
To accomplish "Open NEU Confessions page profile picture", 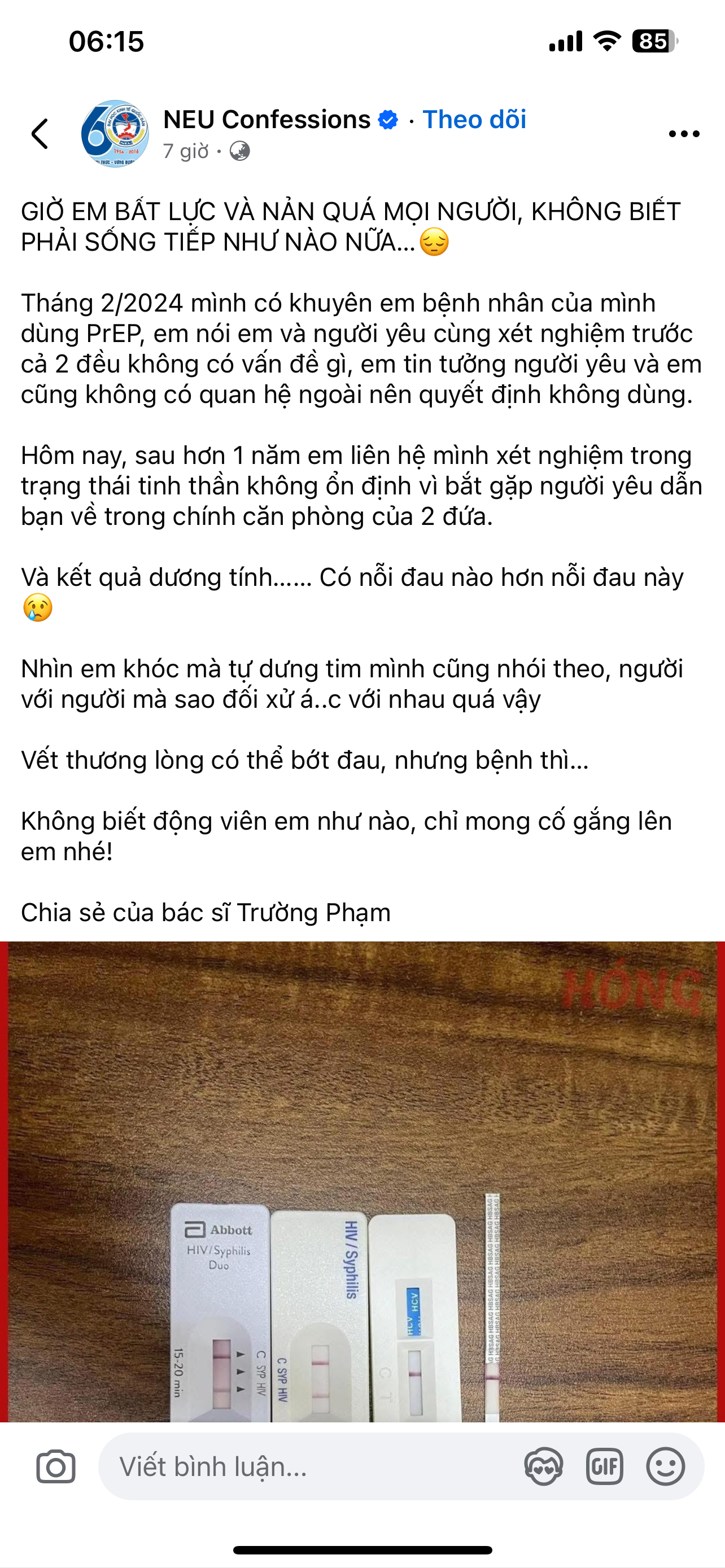I will pos(115,133).
